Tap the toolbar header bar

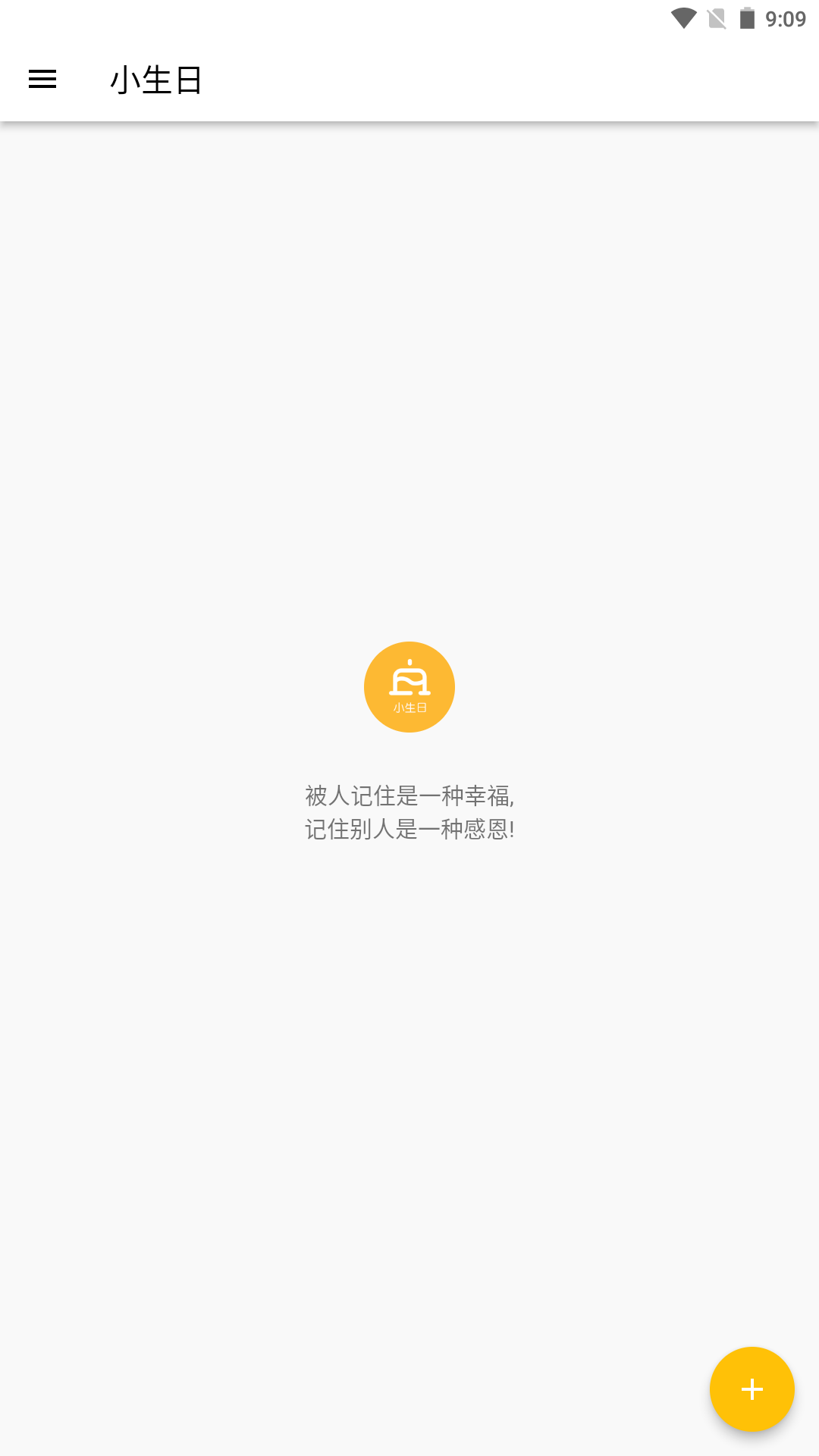pos(409,80)
